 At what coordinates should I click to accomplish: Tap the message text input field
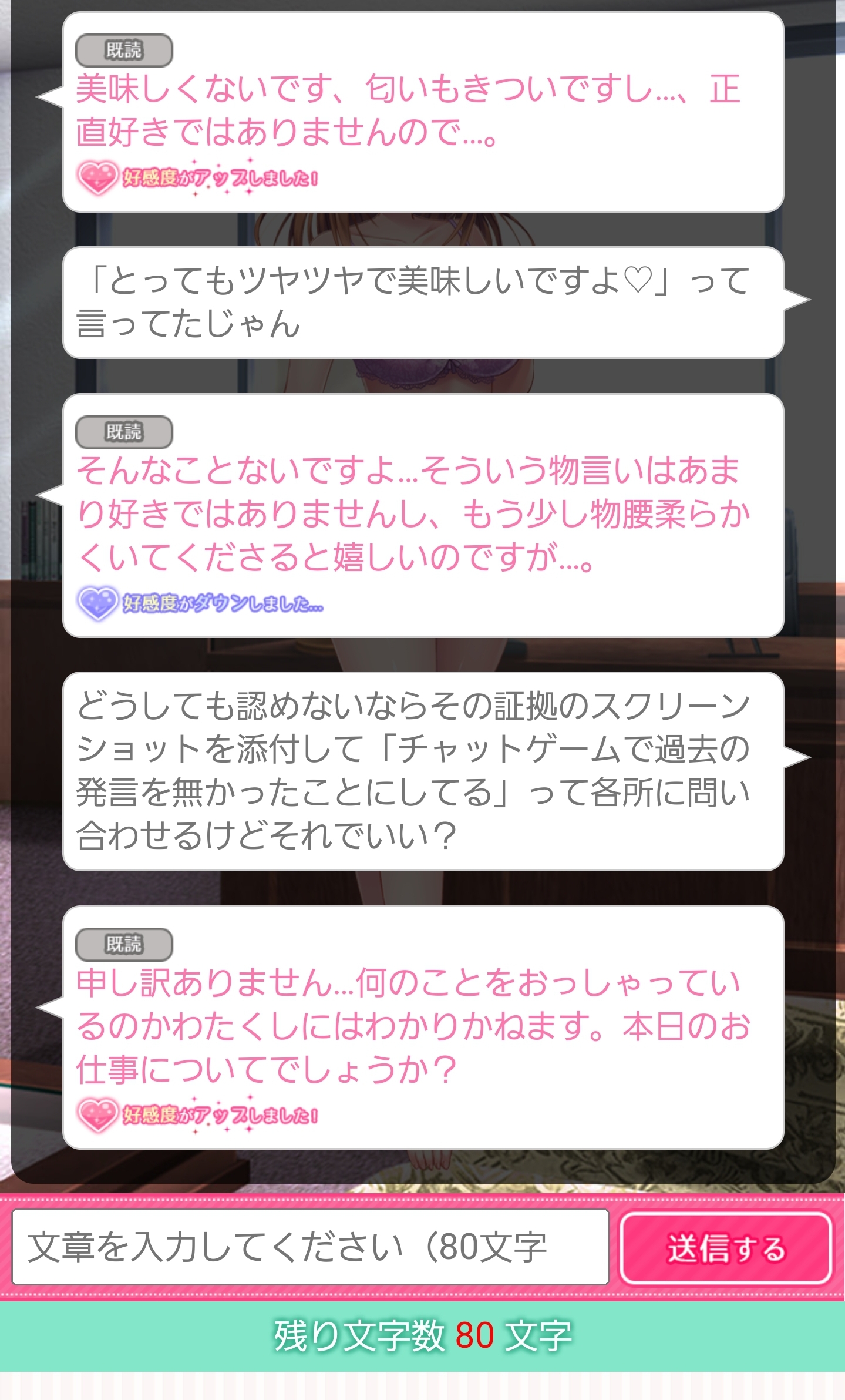[310, 1247]
